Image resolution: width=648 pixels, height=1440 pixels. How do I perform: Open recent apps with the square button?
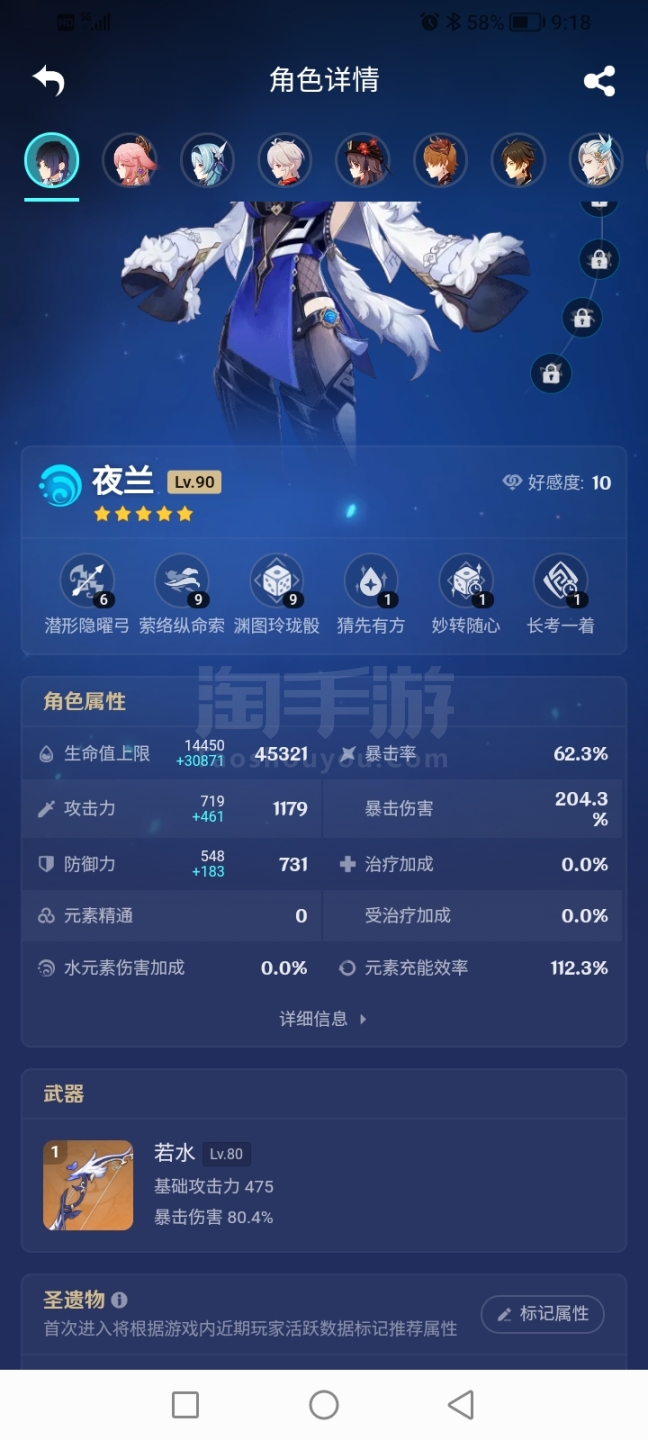point(185,1405)
